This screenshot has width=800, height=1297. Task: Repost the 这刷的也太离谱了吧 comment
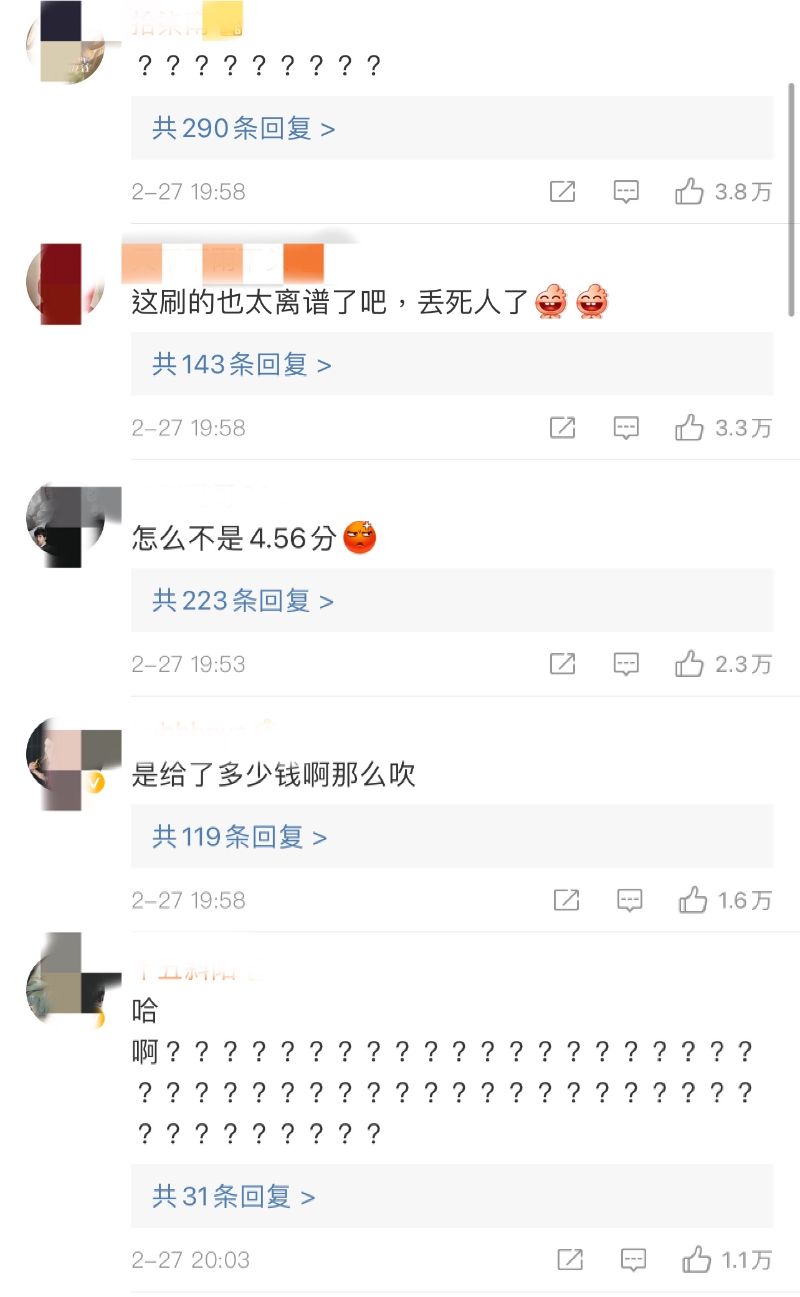[x=563, y=428]
